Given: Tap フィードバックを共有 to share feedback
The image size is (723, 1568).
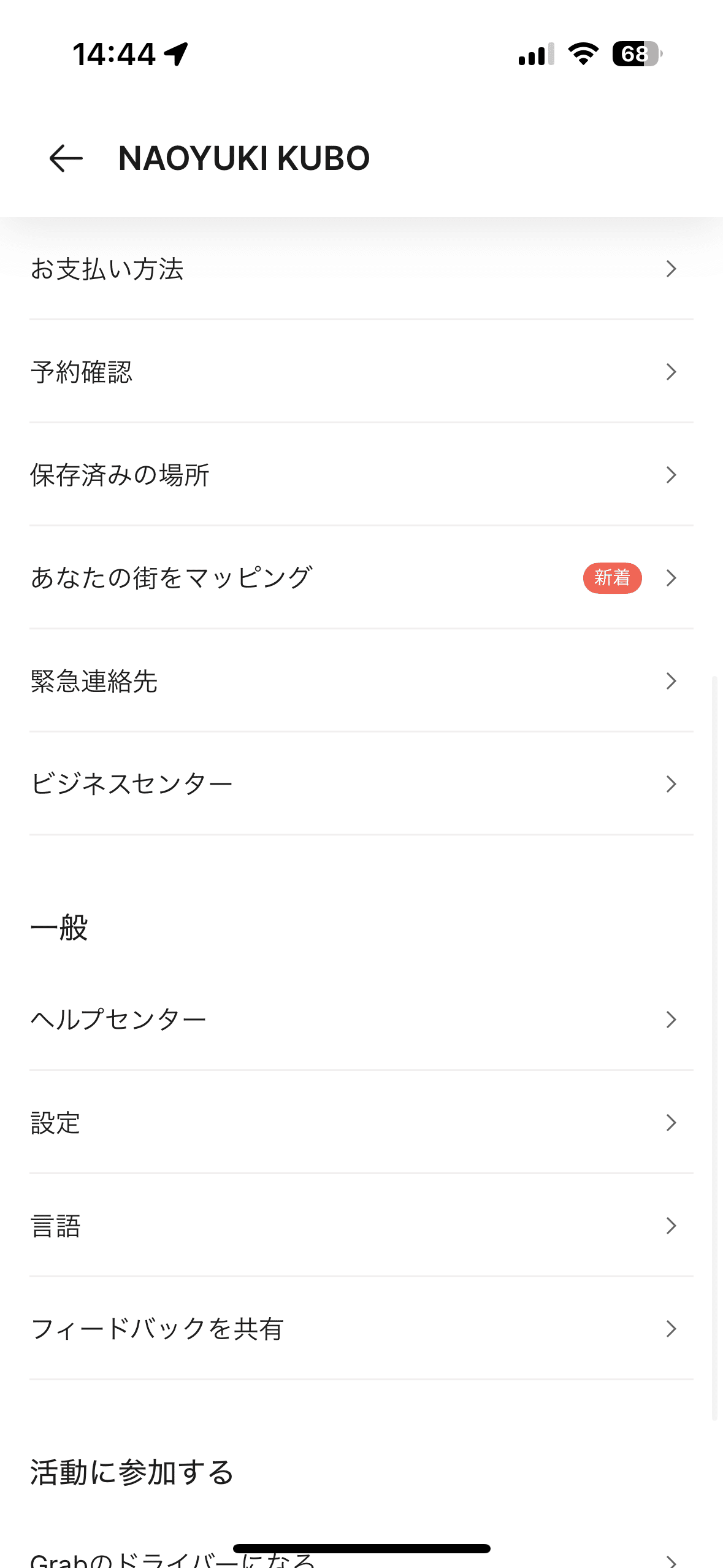Looking at the screenshot, I should click(361, 1329).
